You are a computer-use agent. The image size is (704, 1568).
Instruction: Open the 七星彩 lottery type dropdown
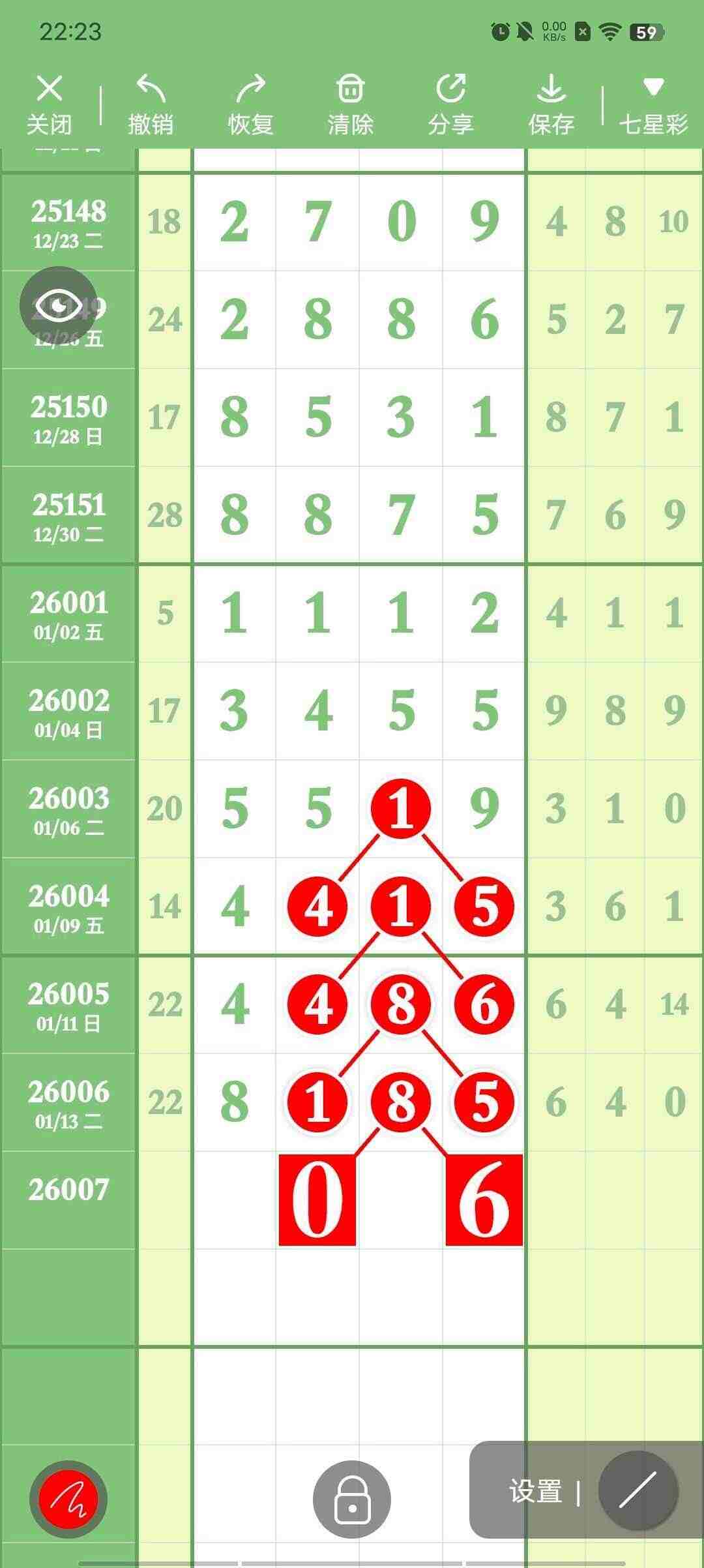coord(653,104)
